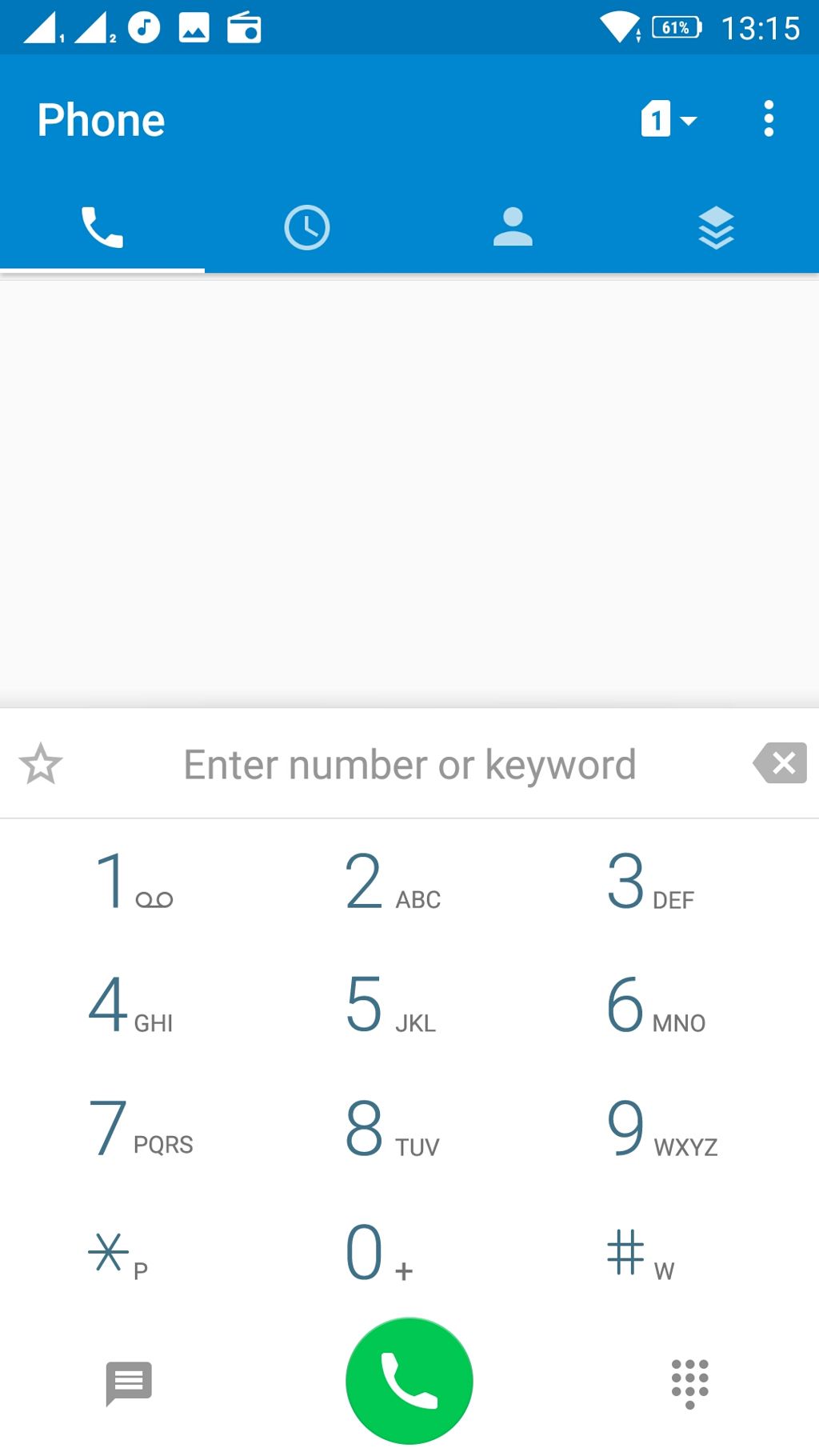Tap the star key
This screenshot has width=819, height=1456.
click(117, 1253)
